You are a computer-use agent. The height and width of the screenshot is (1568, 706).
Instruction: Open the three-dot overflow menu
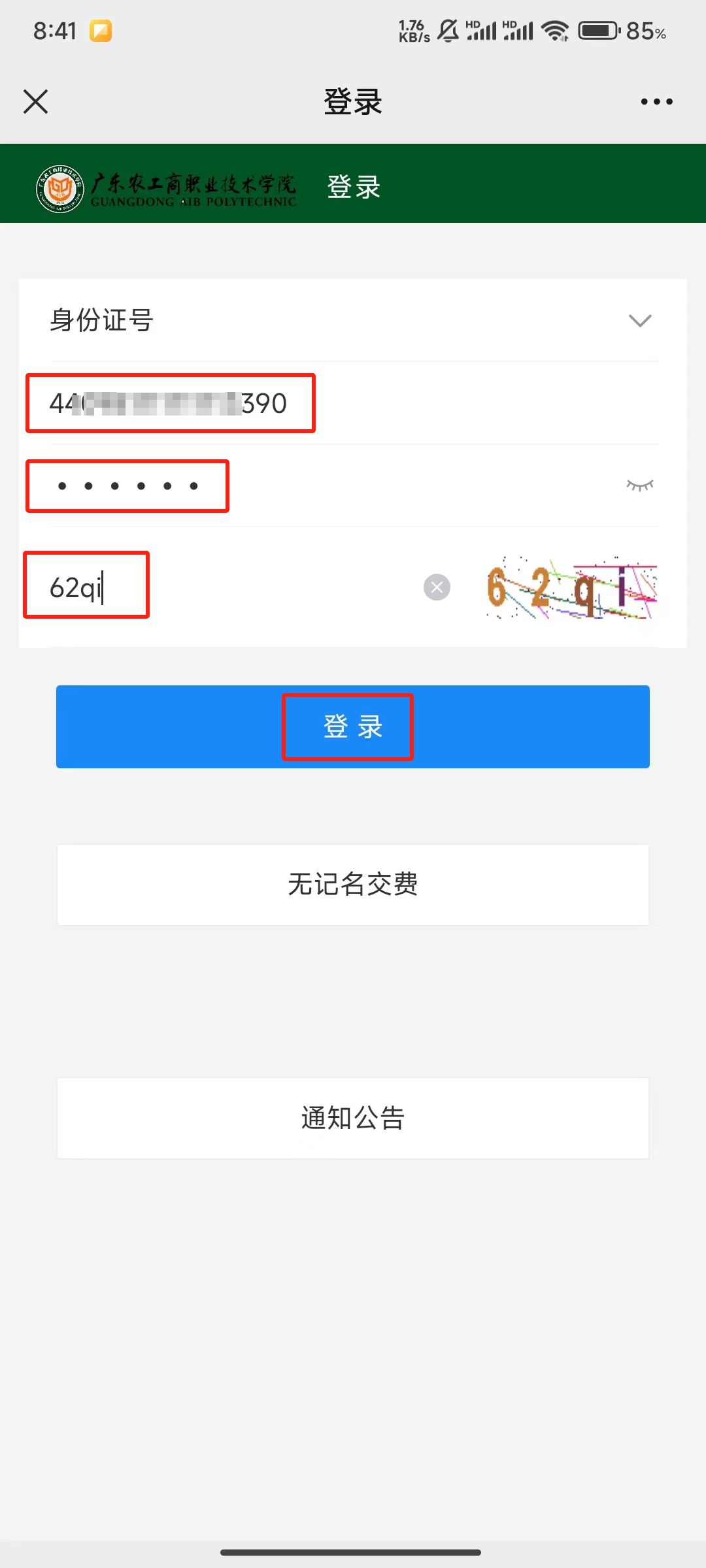[x=656, y=102]
